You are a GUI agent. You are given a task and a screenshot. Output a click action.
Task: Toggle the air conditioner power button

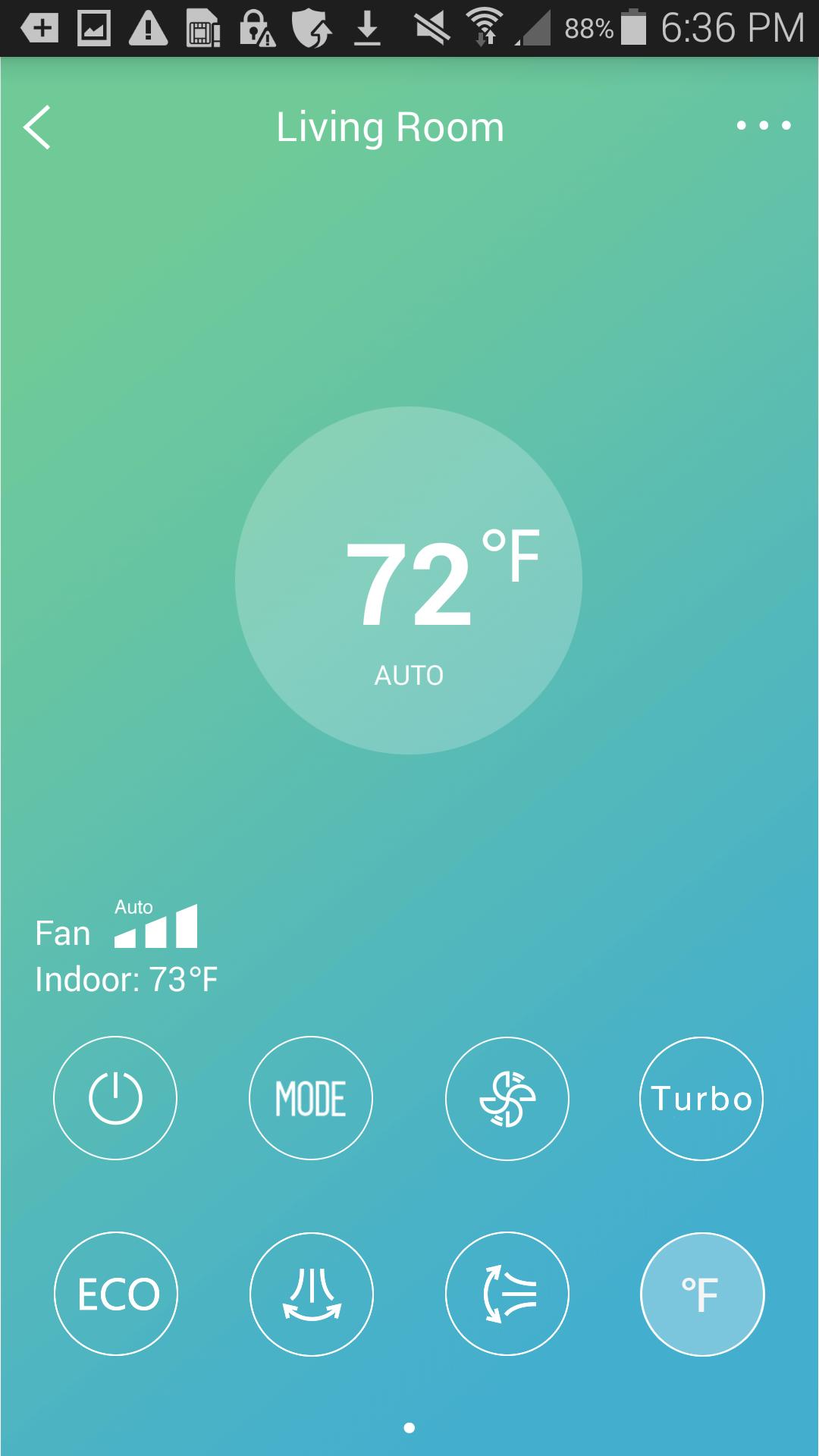tap(115, 1098)
